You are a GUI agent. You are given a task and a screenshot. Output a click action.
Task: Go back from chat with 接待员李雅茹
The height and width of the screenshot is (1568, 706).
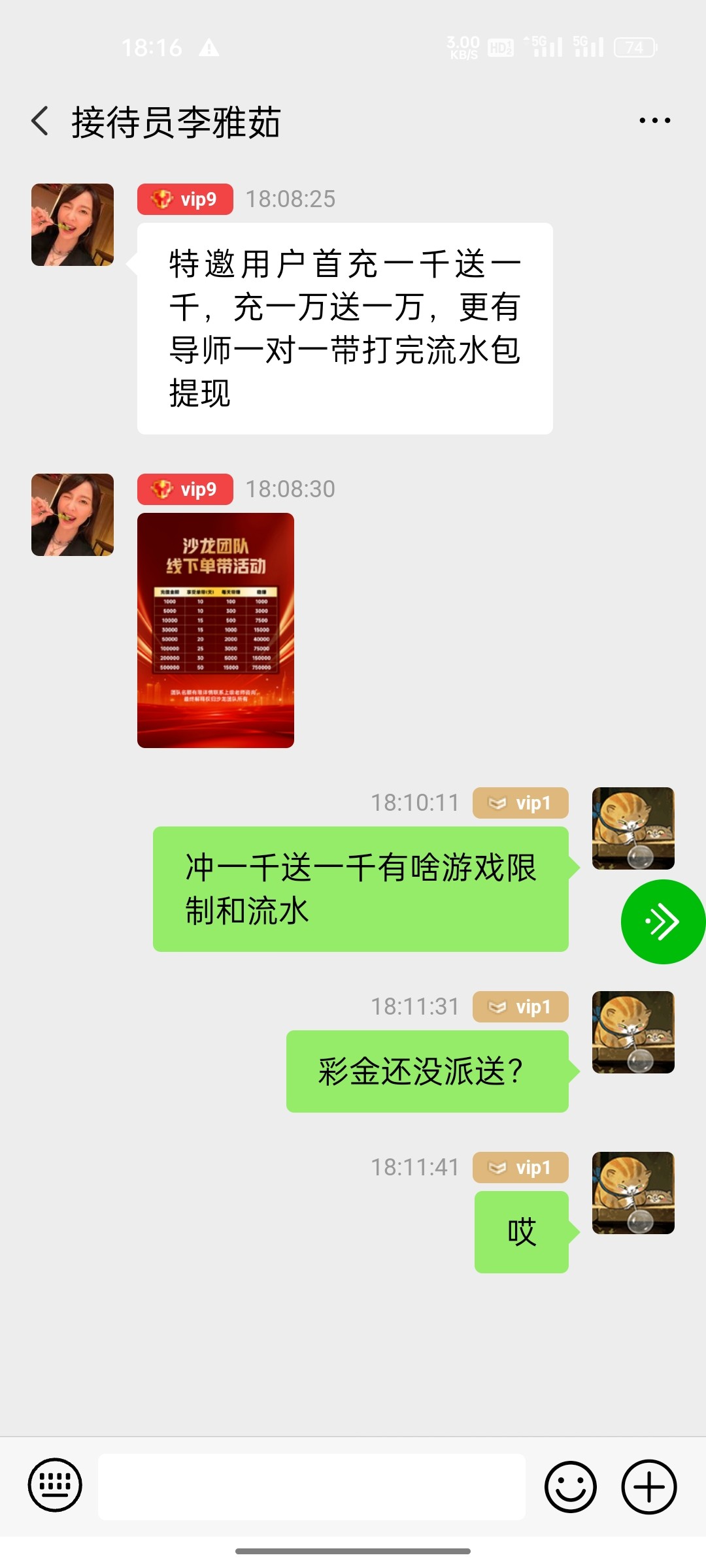(x=41, y=122)
